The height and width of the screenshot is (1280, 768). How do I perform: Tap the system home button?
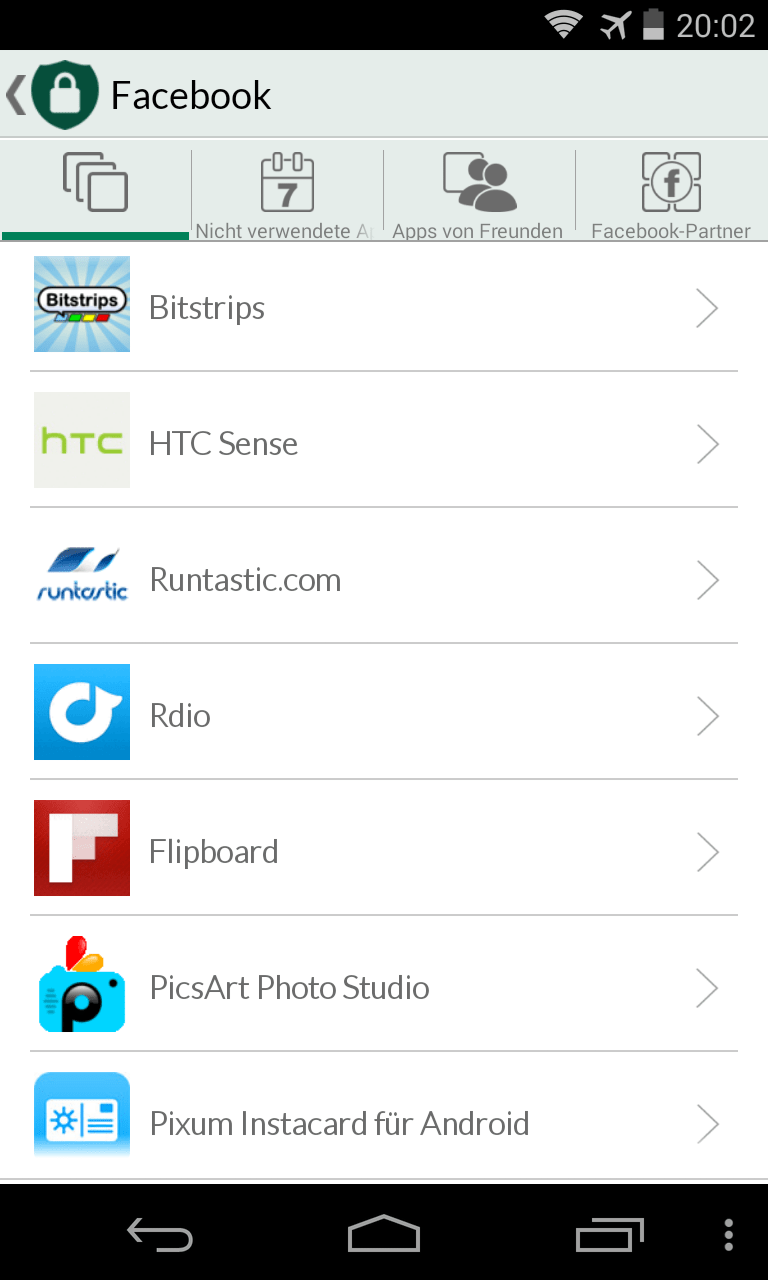[384, 1234]
